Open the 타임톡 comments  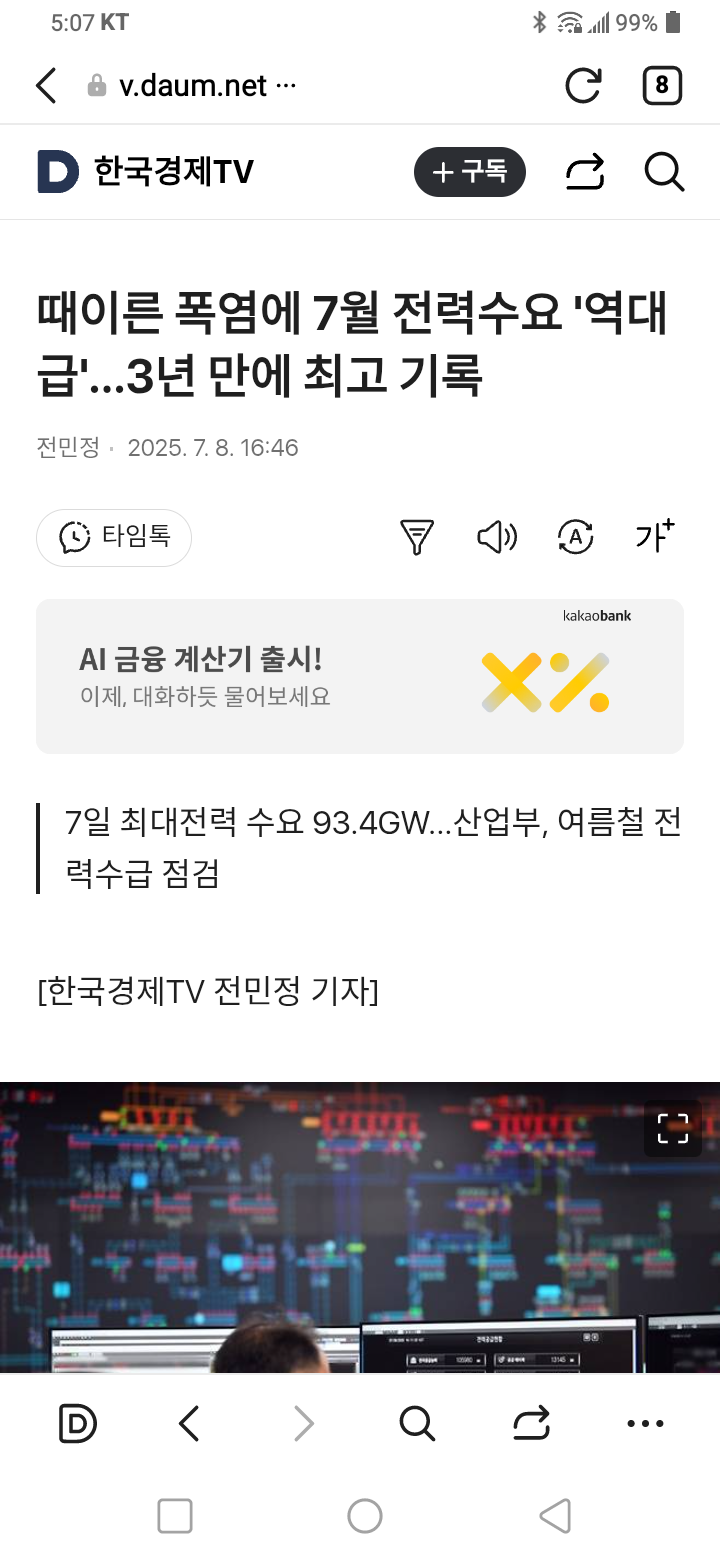click(x=114, y=537)
